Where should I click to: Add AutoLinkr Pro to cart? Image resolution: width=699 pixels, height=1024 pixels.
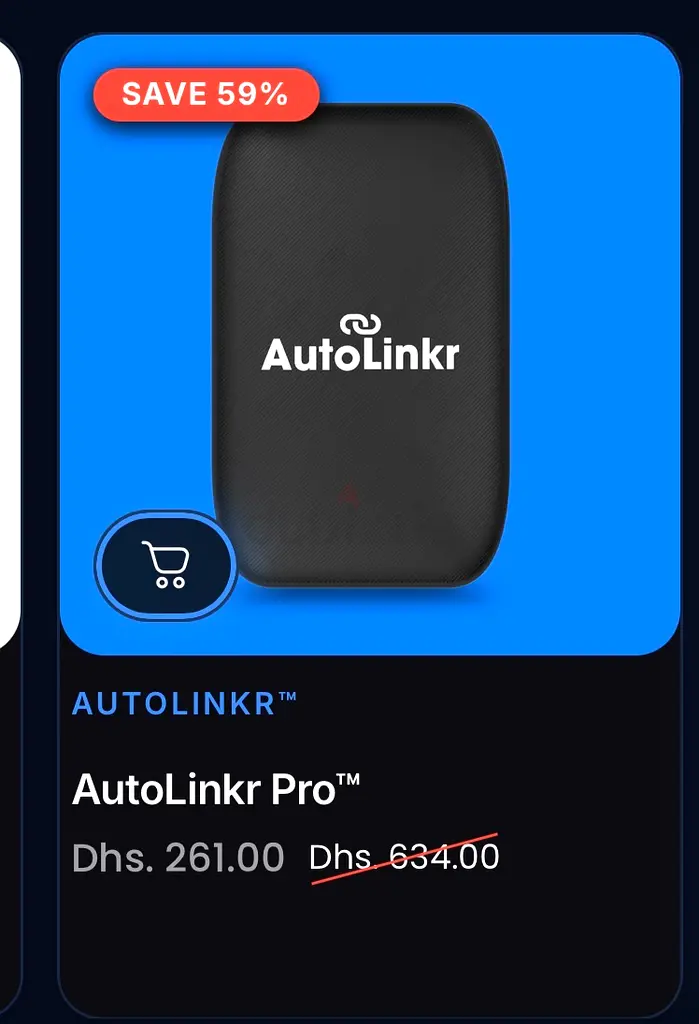click(x=165, y=567)
